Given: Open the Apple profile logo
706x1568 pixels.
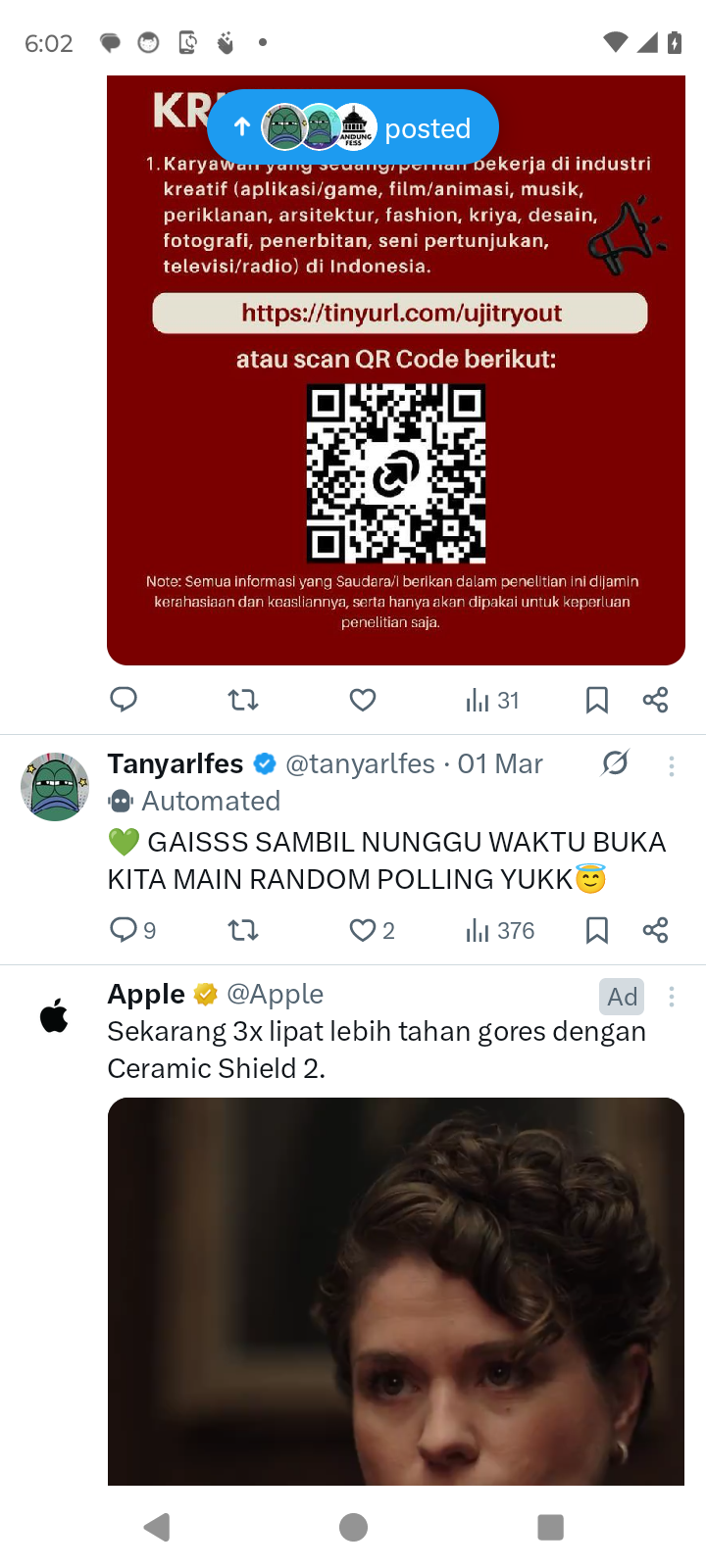Looking at the screenshot, I should [x=55, y=1016].
